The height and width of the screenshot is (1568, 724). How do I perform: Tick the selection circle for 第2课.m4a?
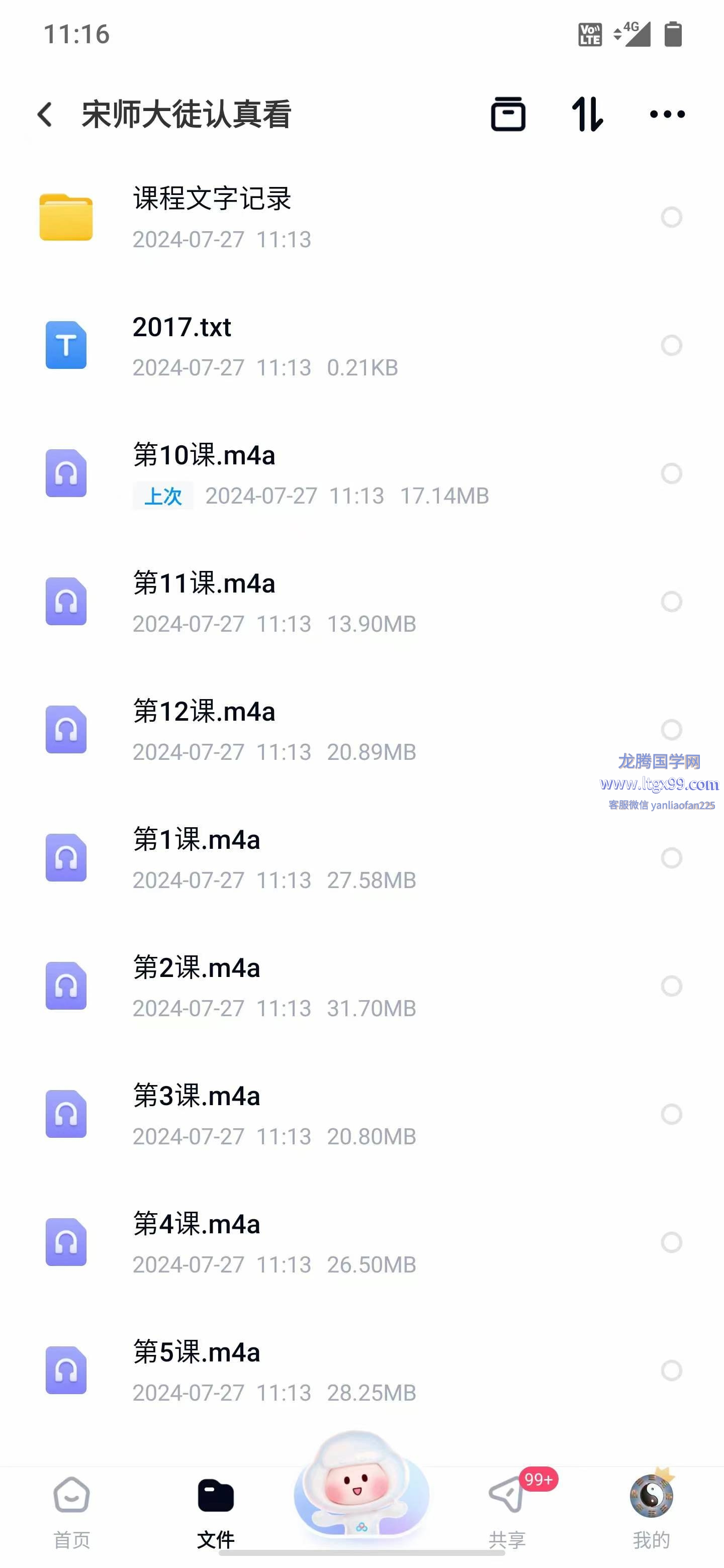[671, 986]
